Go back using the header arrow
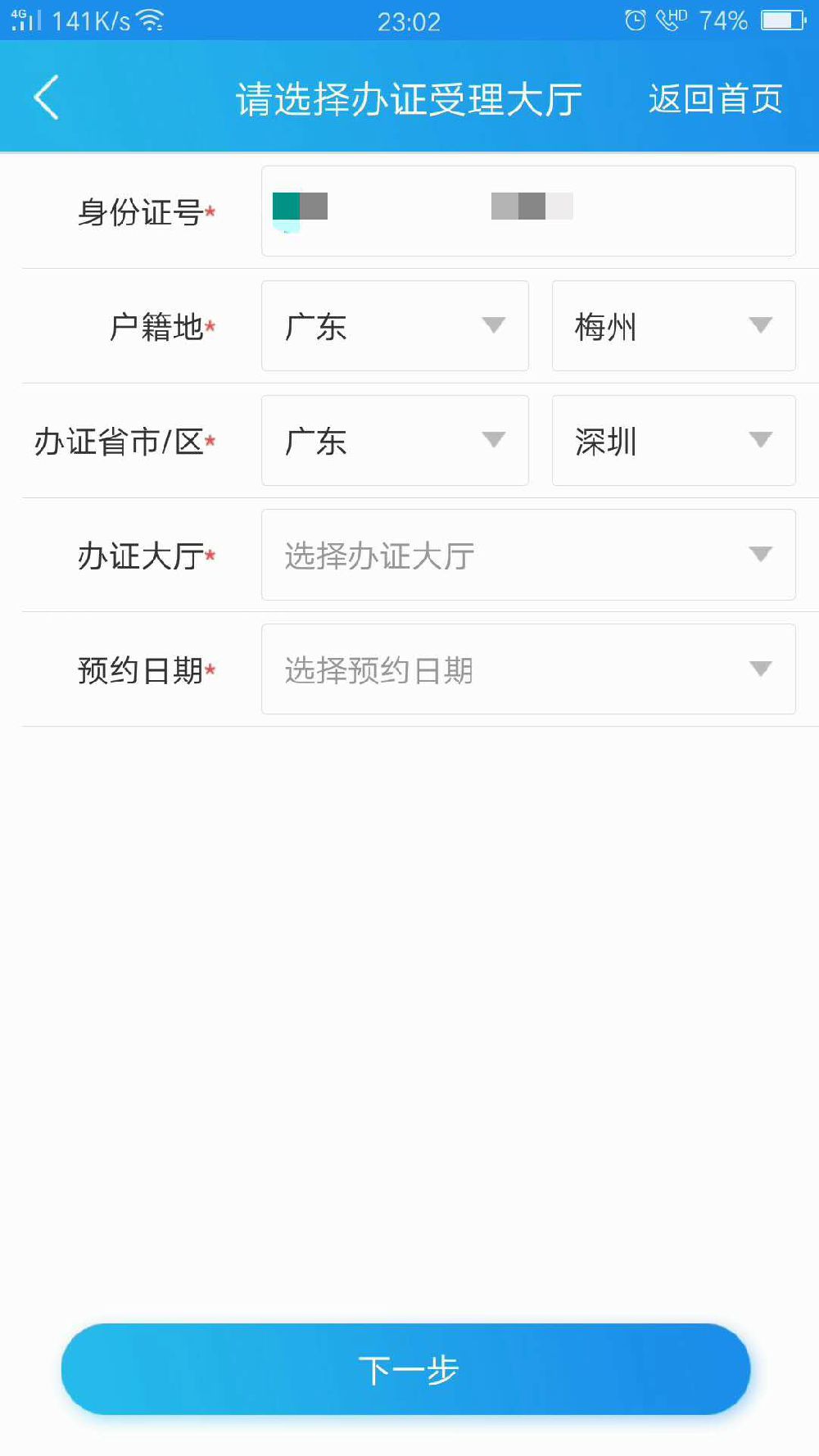 pyautogui.click(x=47, y=98)
